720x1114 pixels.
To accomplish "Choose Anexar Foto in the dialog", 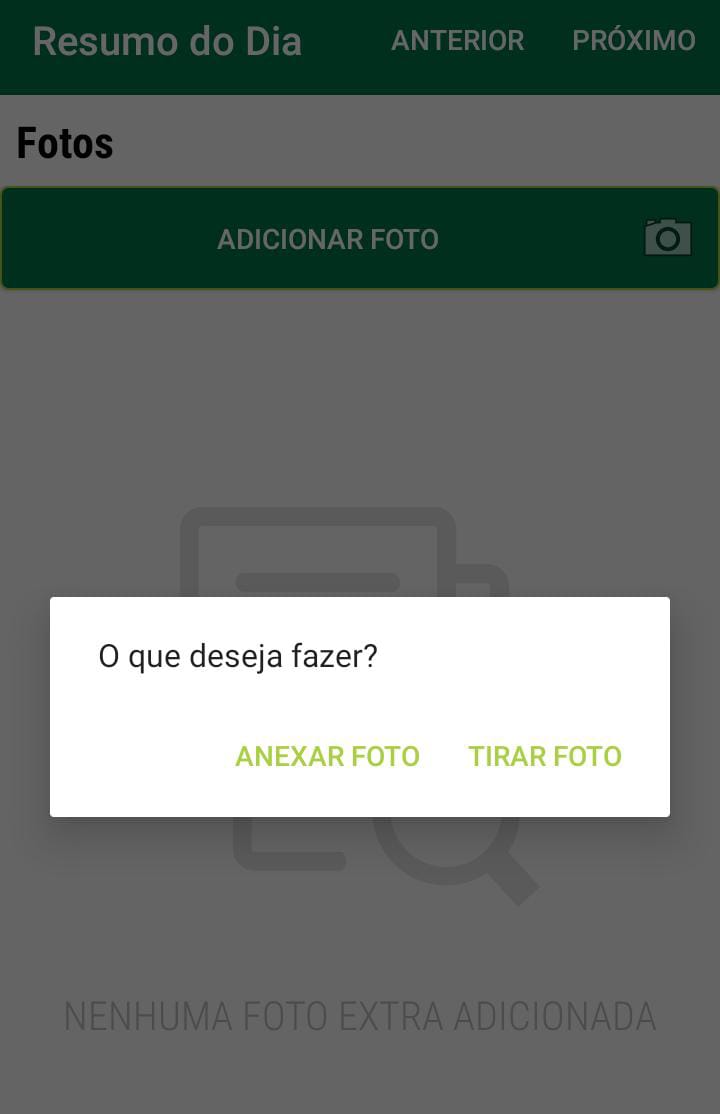I will [x=327, y=756].
